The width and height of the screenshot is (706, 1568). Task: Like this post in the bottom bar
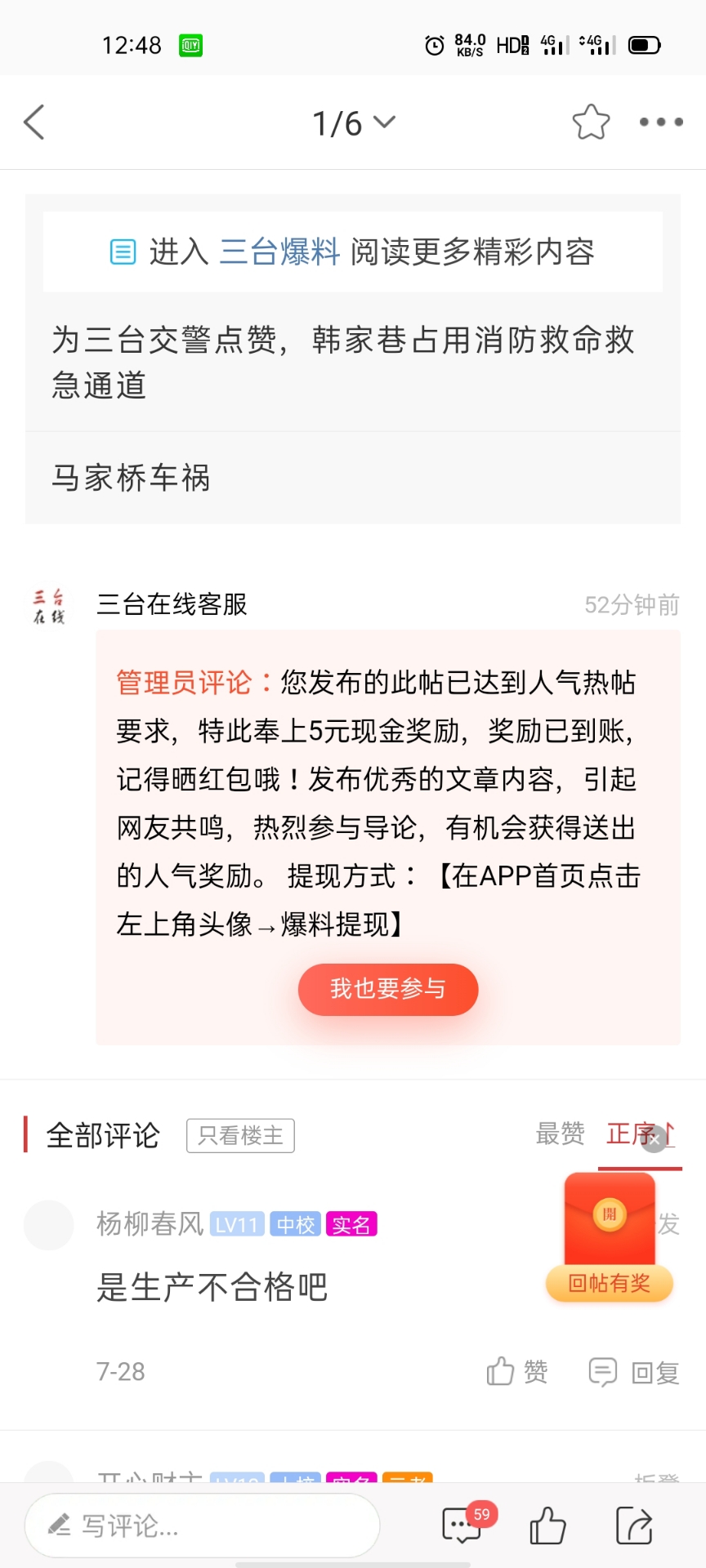point(547,1525)
